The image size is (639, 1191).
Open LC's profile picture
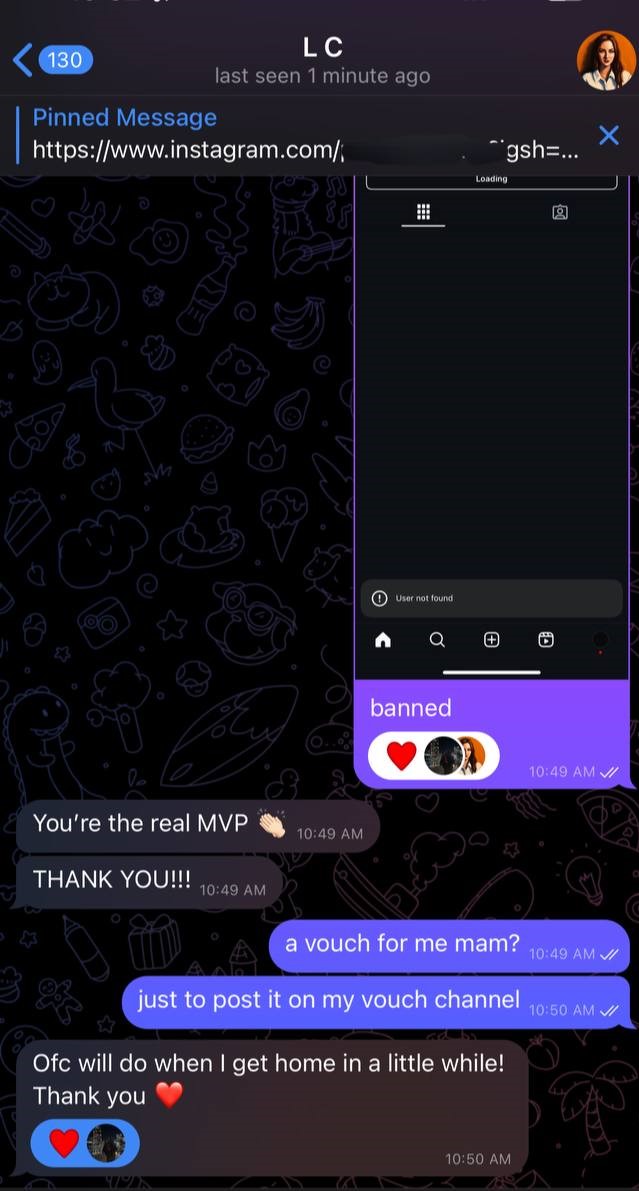point(606,61)
